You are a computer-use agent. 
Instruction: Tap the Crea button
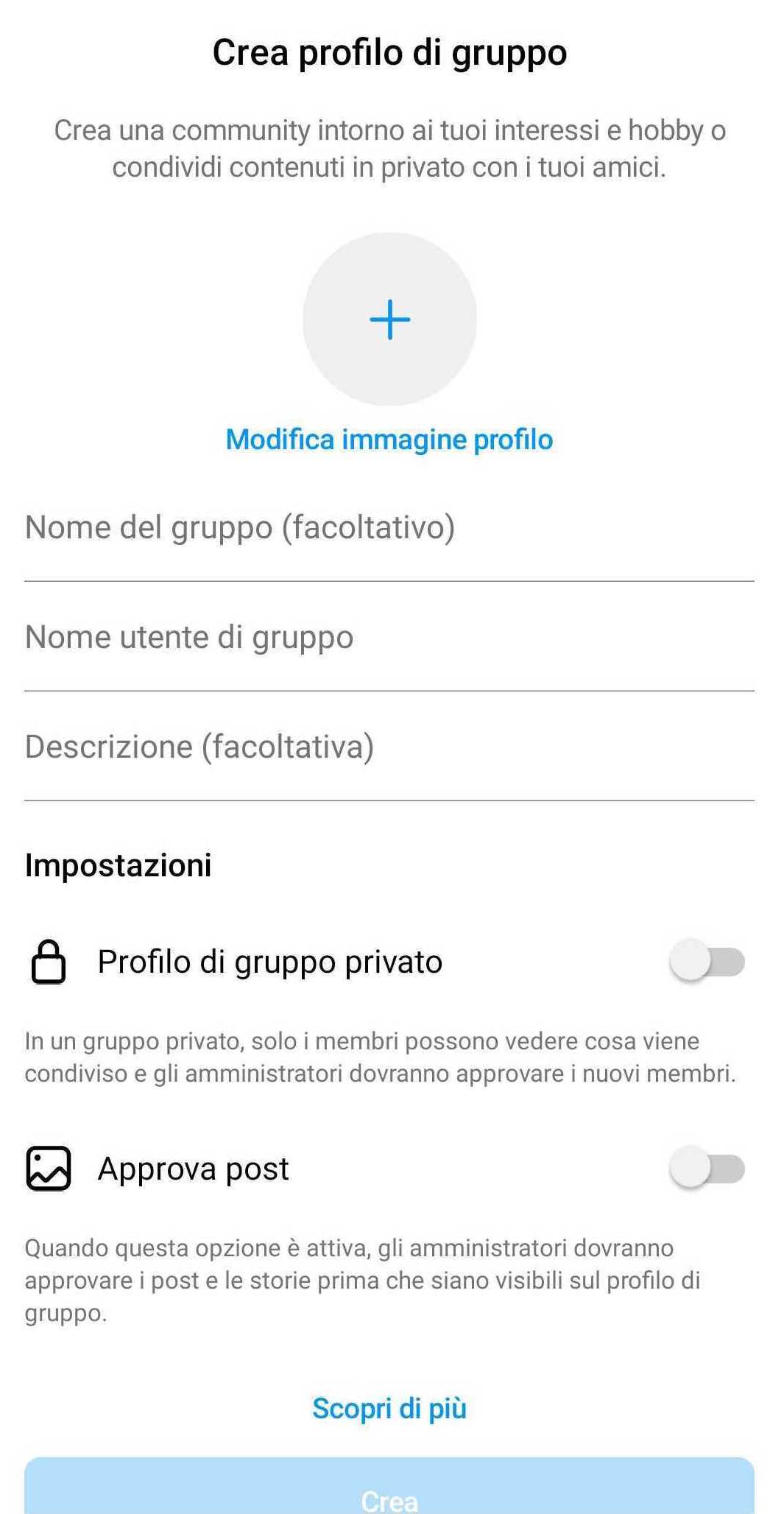pos(389,1485)
